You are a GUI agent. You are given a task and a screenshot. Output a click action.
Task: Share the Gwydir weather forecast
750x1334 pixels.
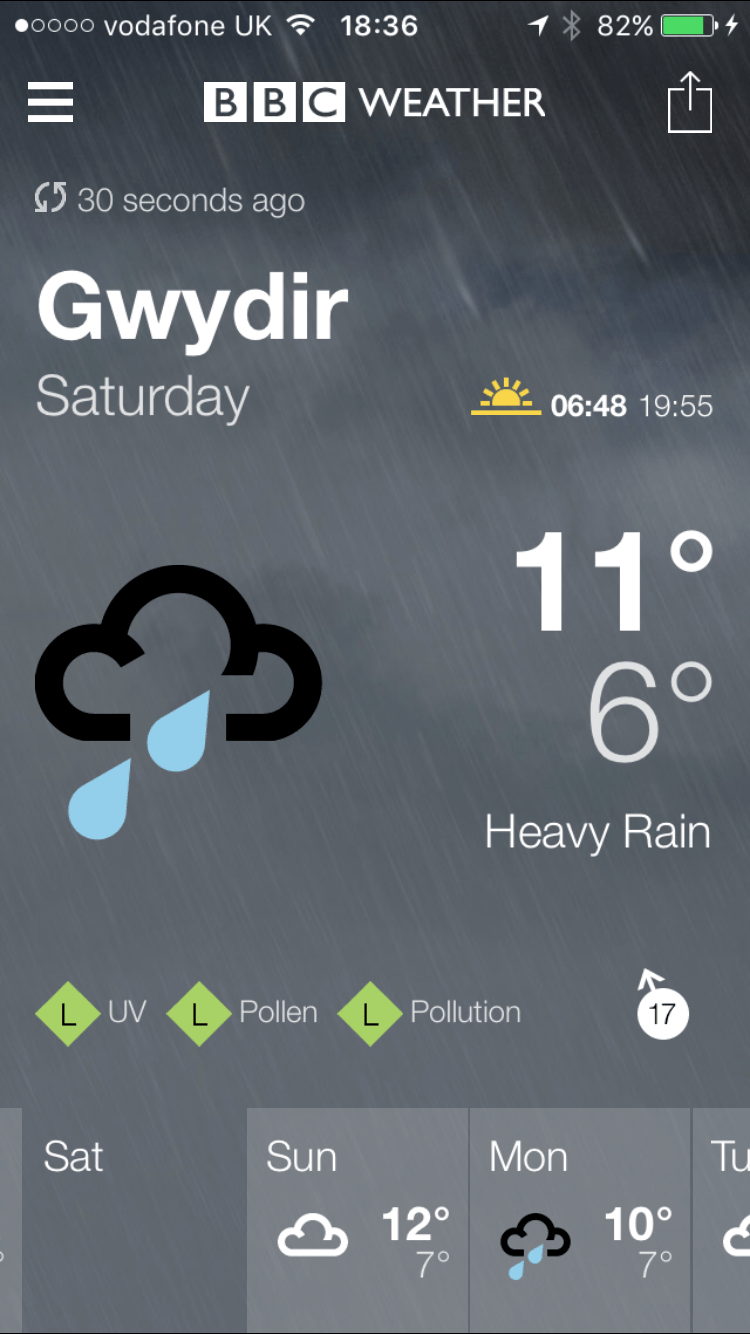[x=689, y=103]
